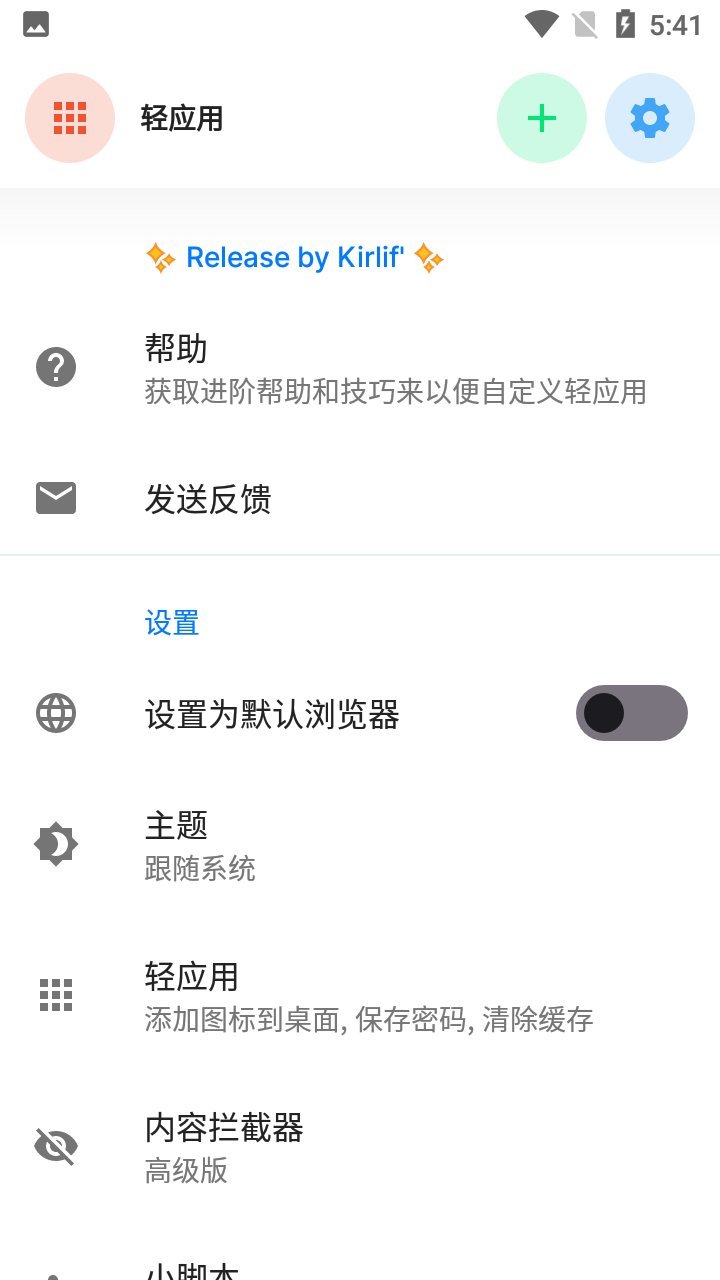Open the 帮助 question mark icon
This screenshot has height=1280, width=720.
(55, 366)
